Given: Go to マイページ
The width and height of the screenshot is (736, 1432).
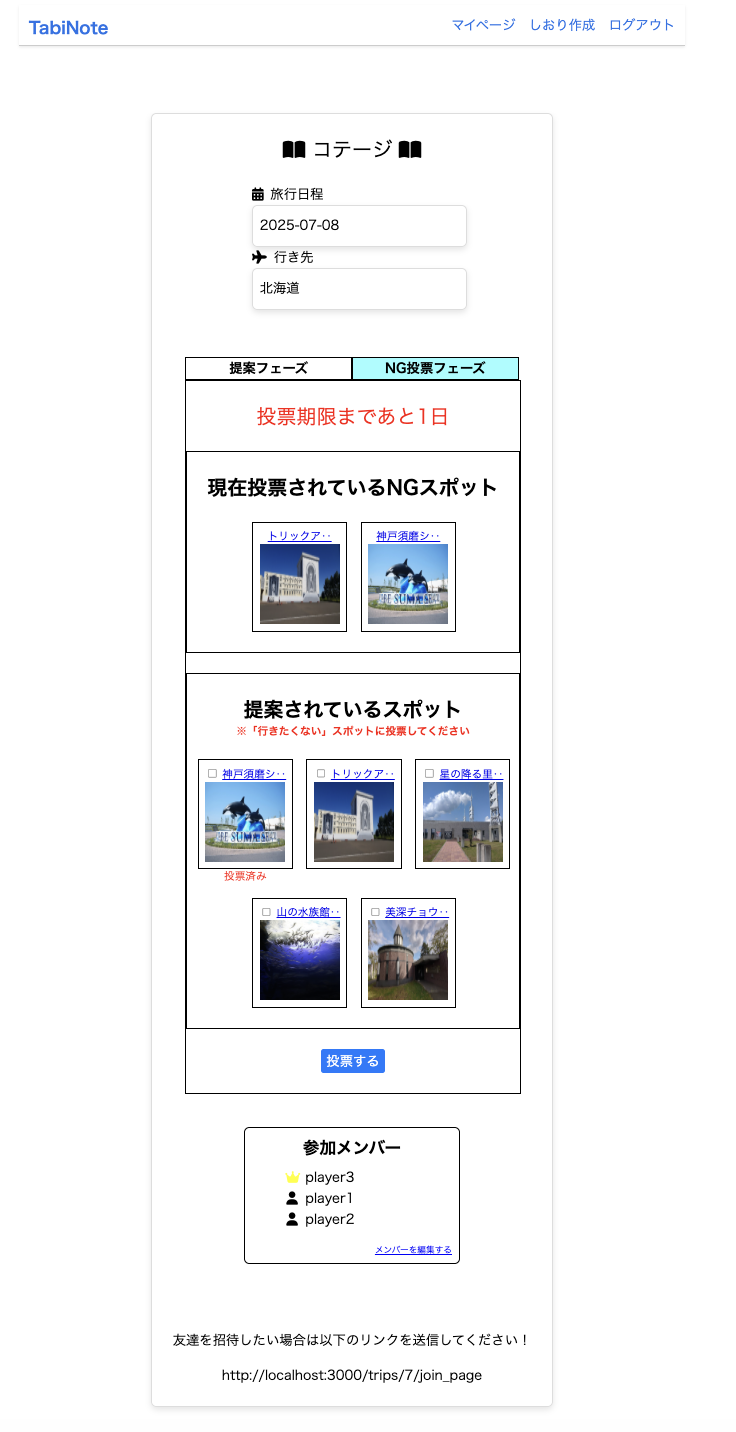Looking at the screenshot, I should pyautogui.click(x=483, y=25).
